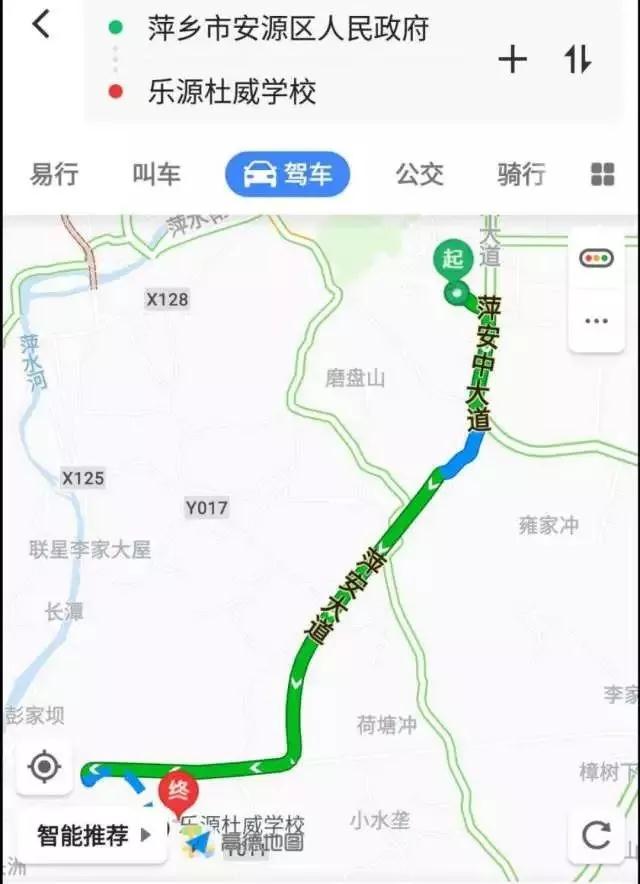Screen dimensions: 640x884
Task: Swap start and destination
Action: point(578,60)
